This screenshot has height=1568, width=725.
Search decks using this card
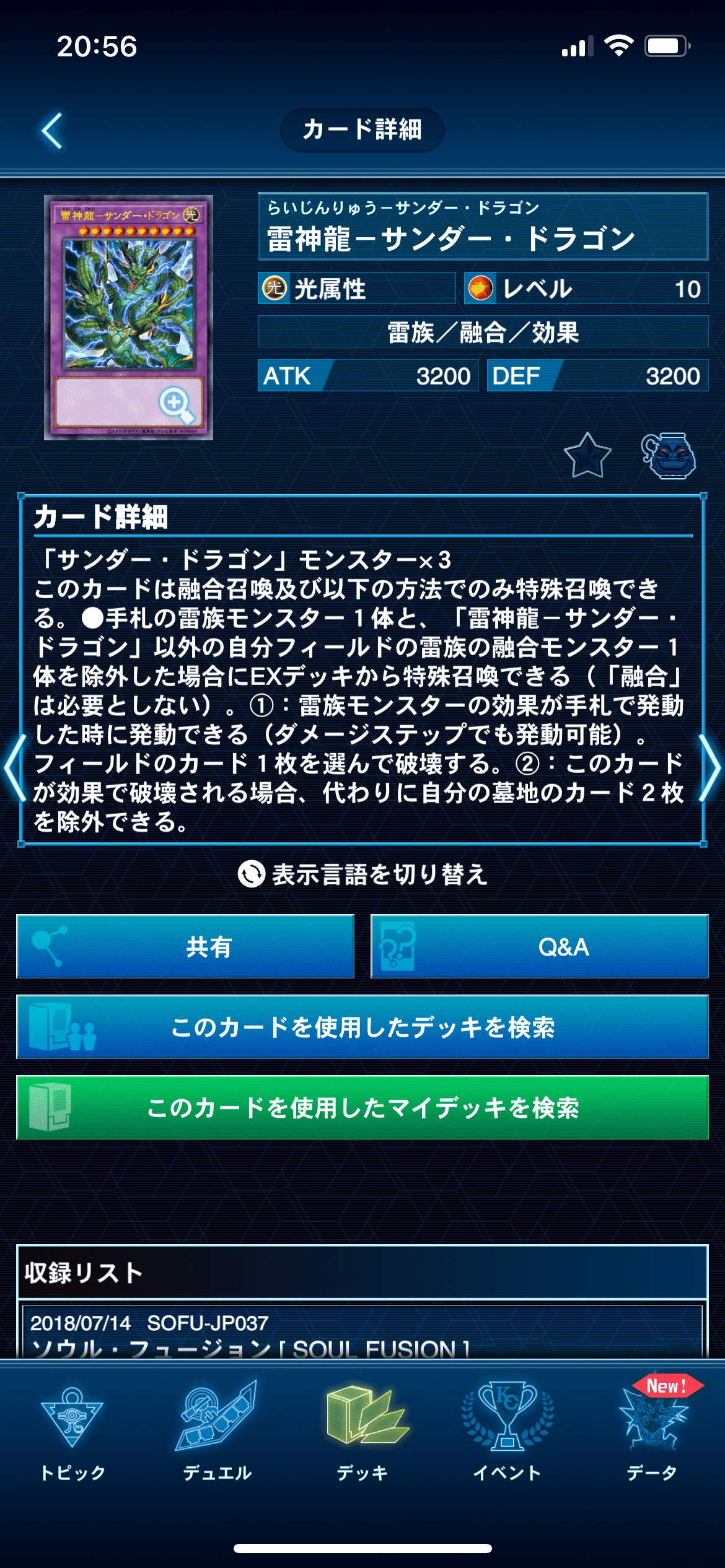pyautogui.click(x=362, y=1027)
